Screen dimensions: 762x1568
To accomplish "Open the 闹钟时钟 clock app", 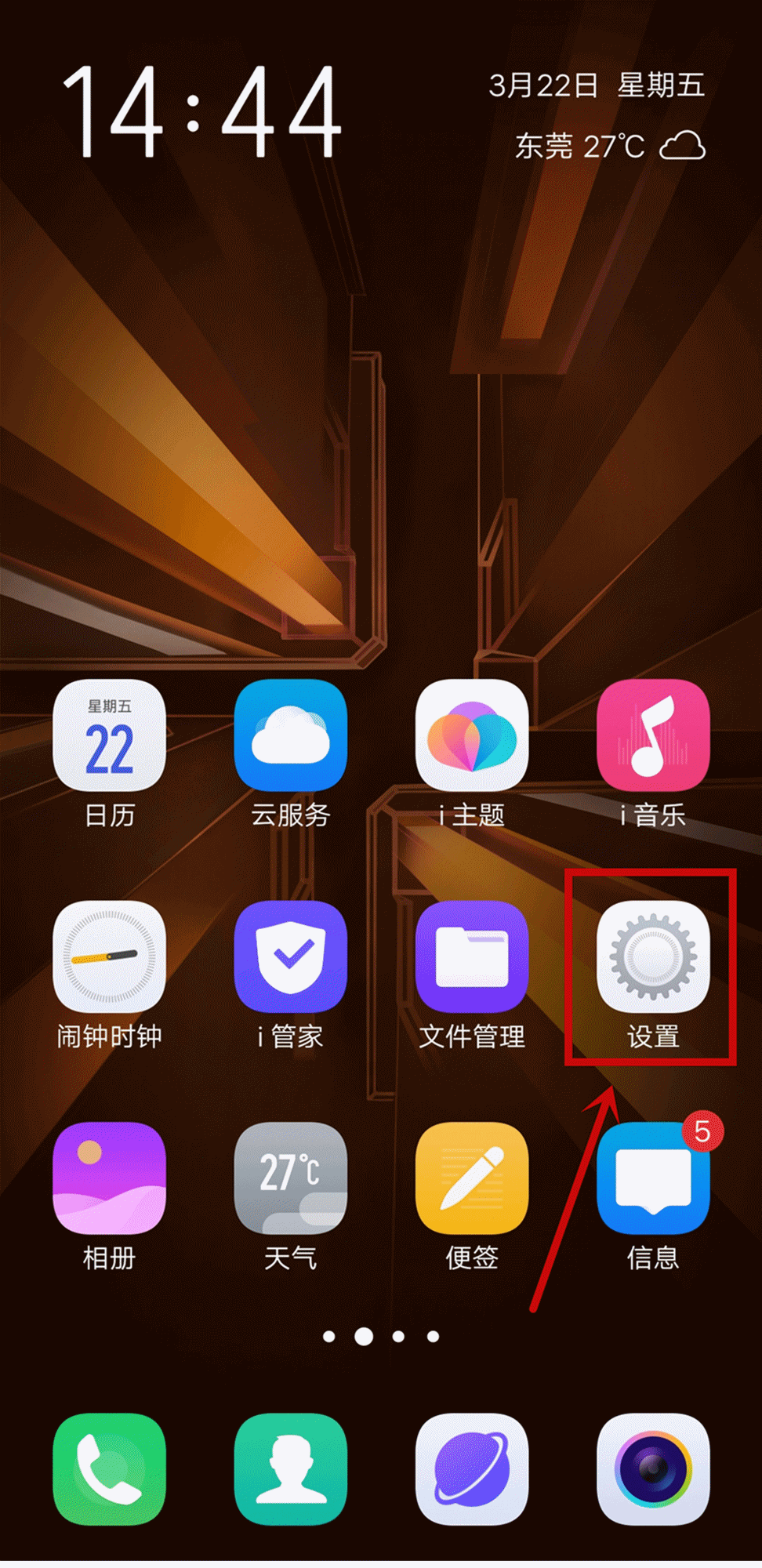I will 109,956.
